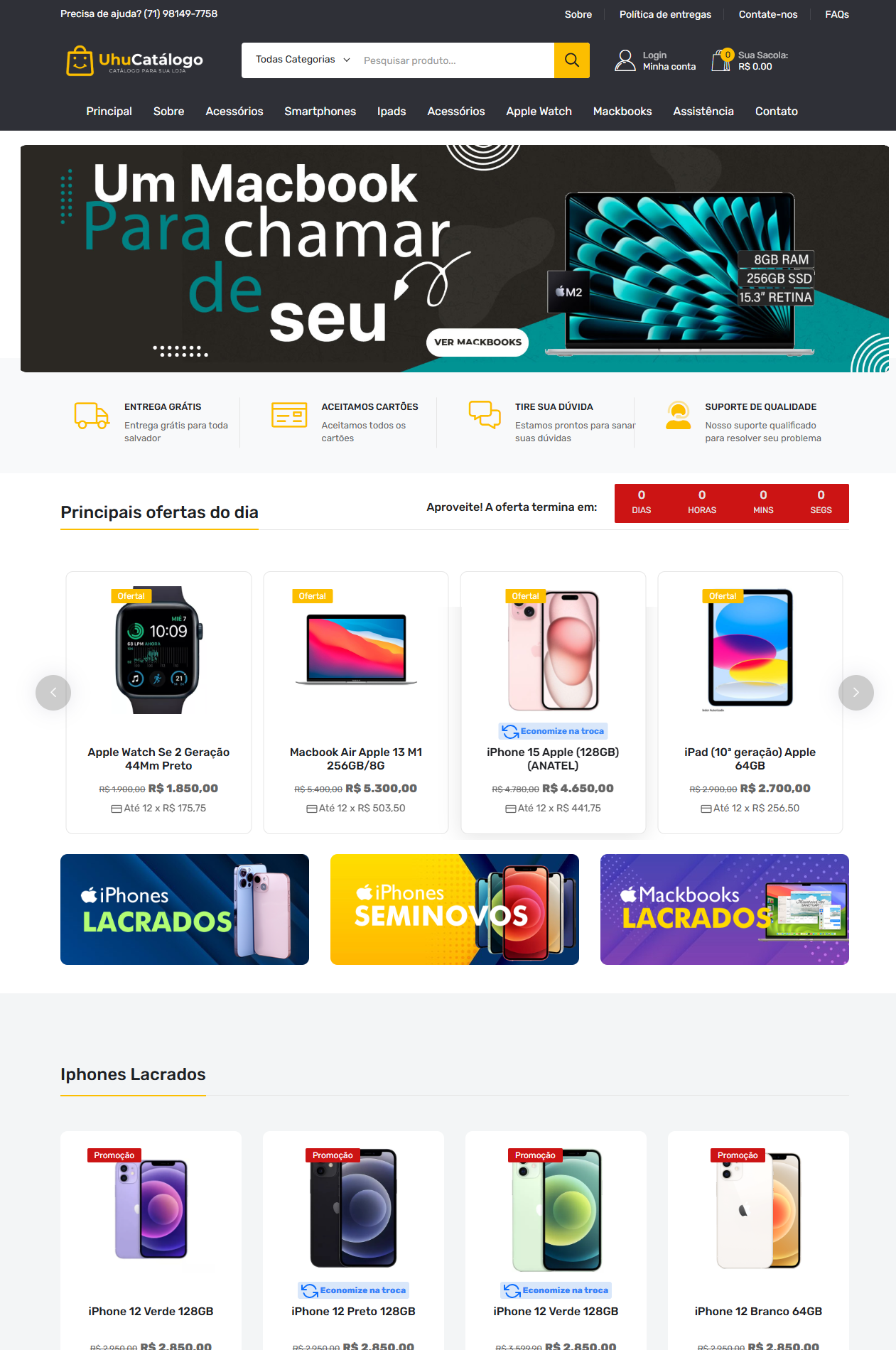Select Mackbooks in the navigation bar
This screenshot has width=896, height=1350.
pos(622,112)
